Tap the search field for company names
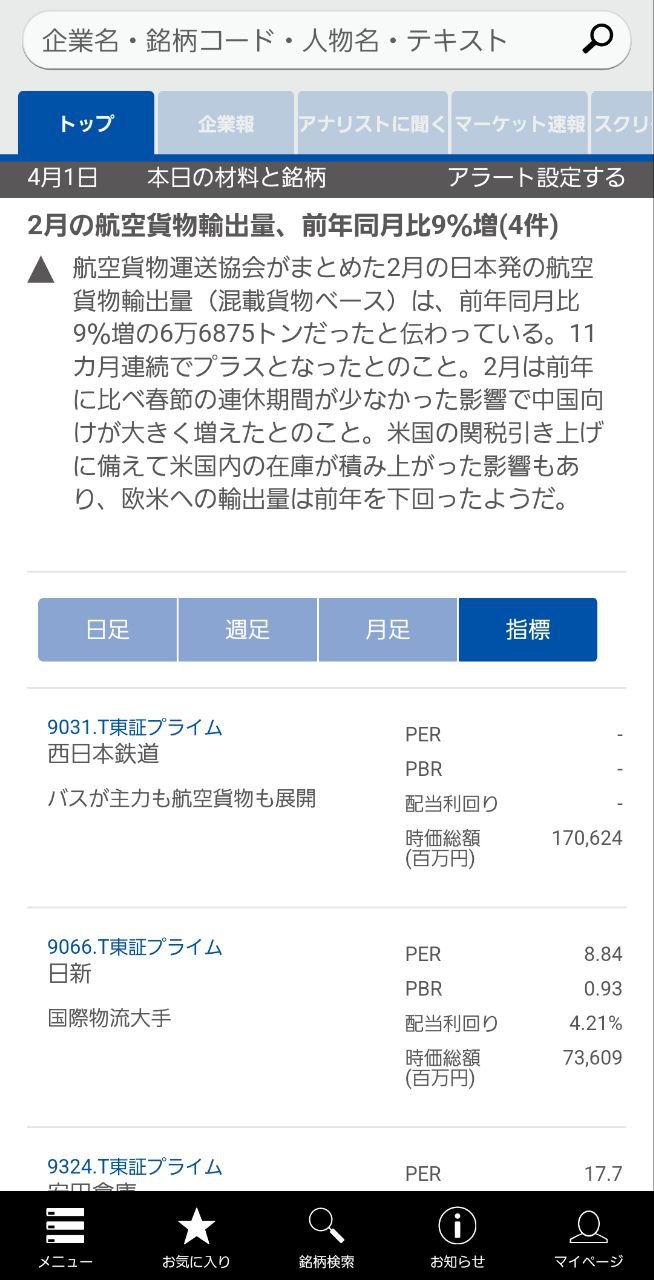 pyautogui.click(x=300, y=40)
